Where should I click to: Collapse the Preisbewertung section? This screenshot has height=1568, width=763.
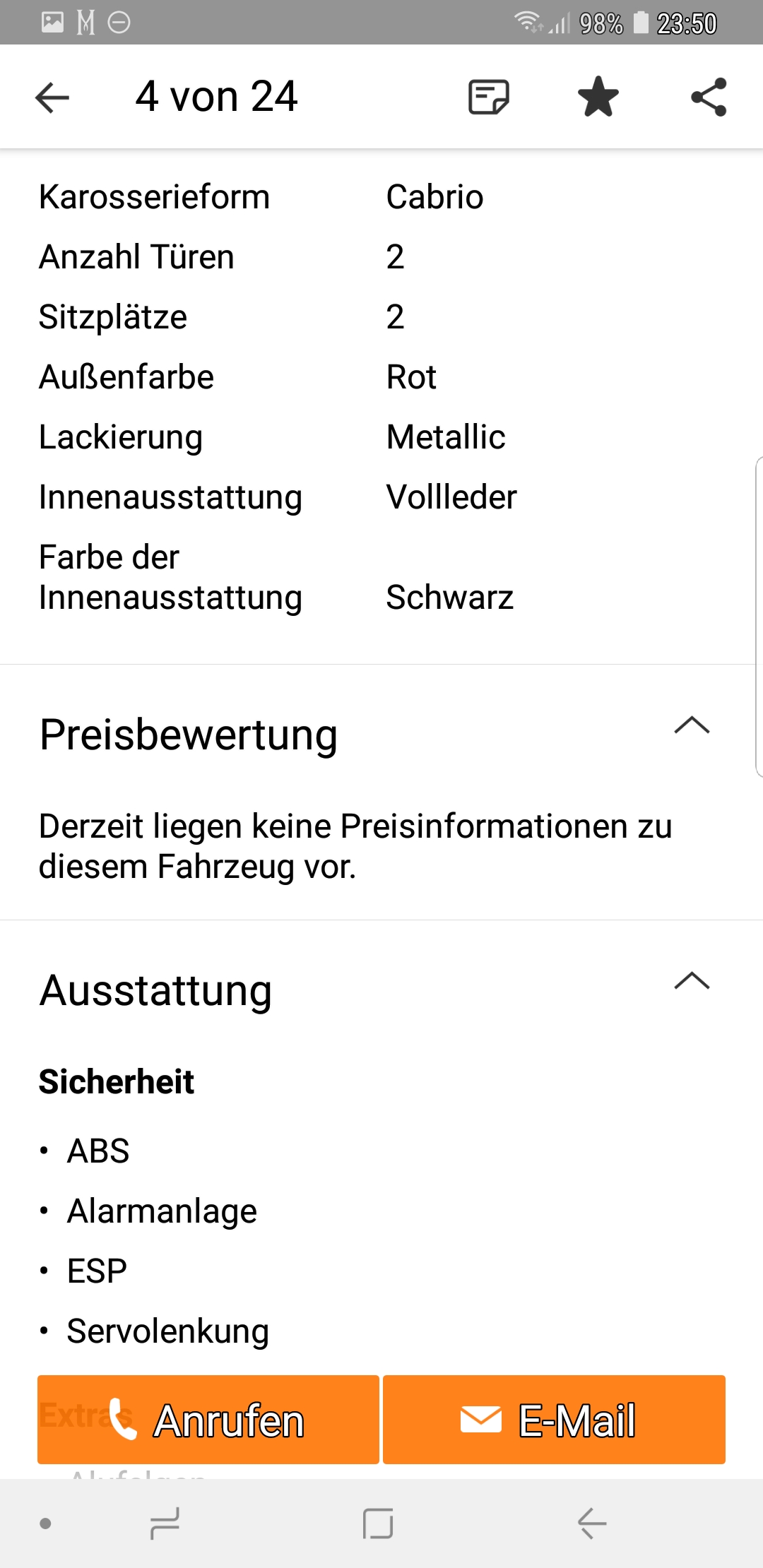[692, 726]
